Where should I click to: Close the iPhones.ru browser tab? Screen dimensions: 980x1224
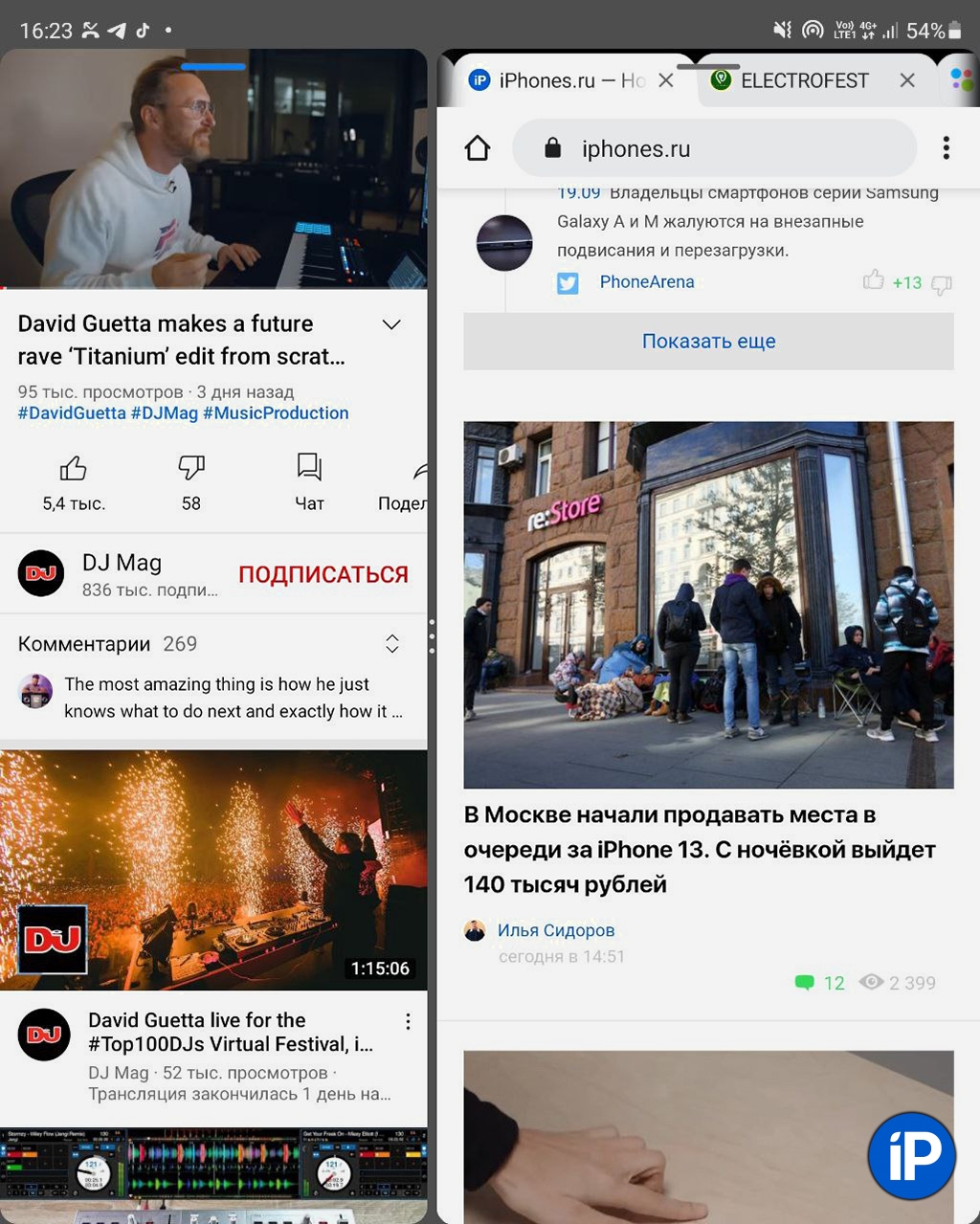pyautogui.click(x=666, y=80)
